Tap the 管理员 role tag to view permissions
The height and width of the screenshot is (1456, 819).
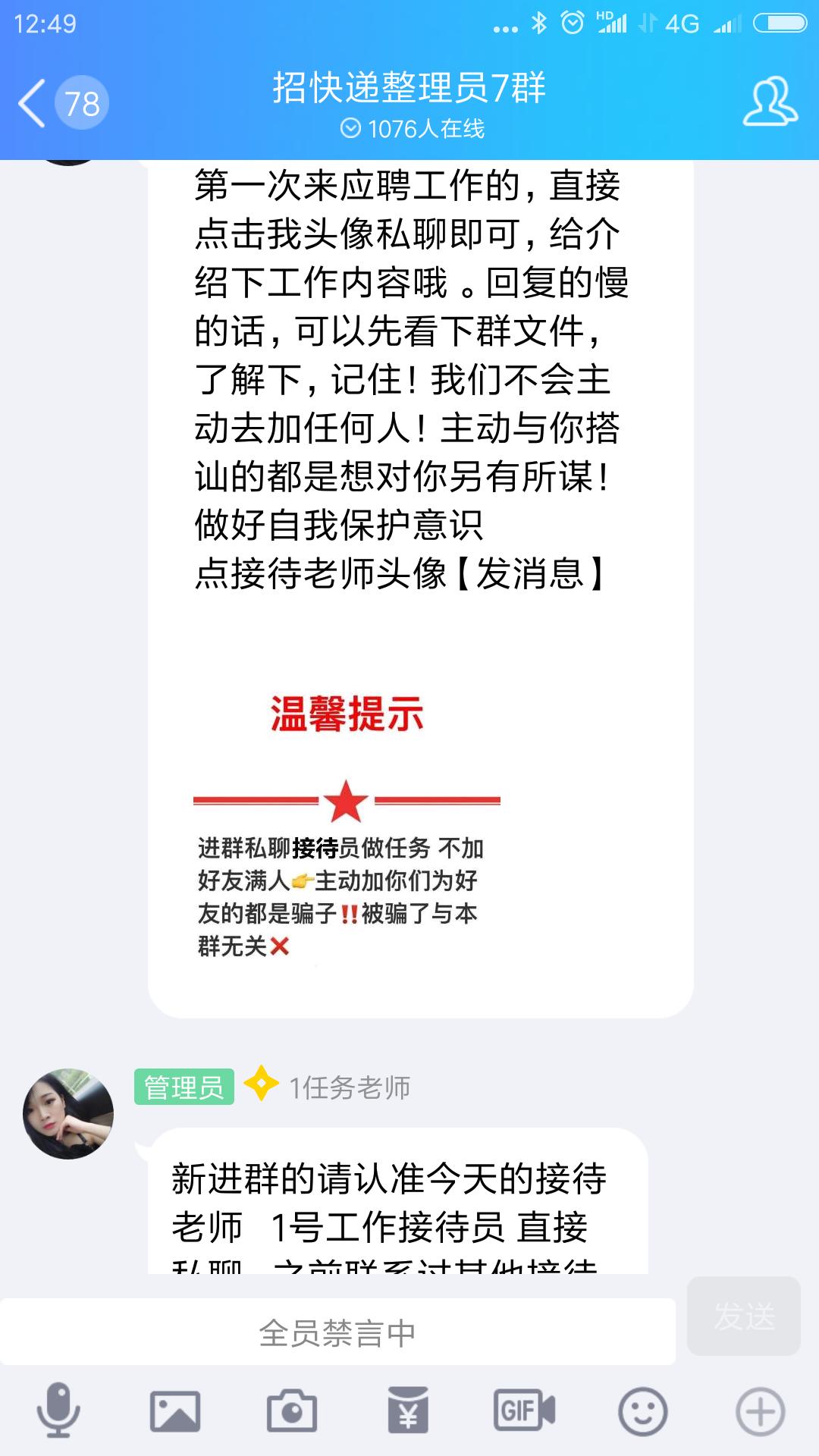pos(184,1086)
